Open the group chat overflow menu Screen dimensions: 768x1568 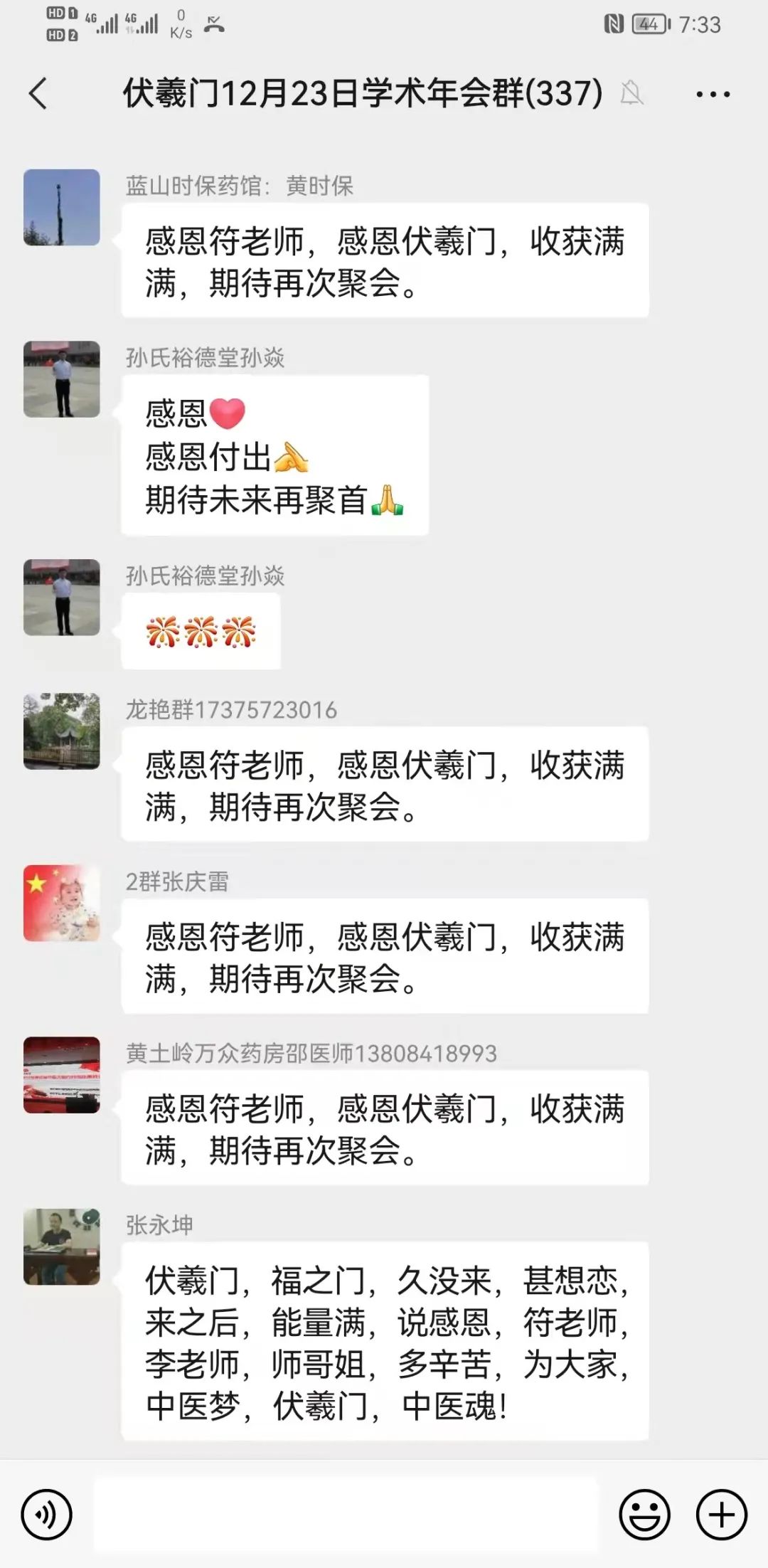(713, 94)
